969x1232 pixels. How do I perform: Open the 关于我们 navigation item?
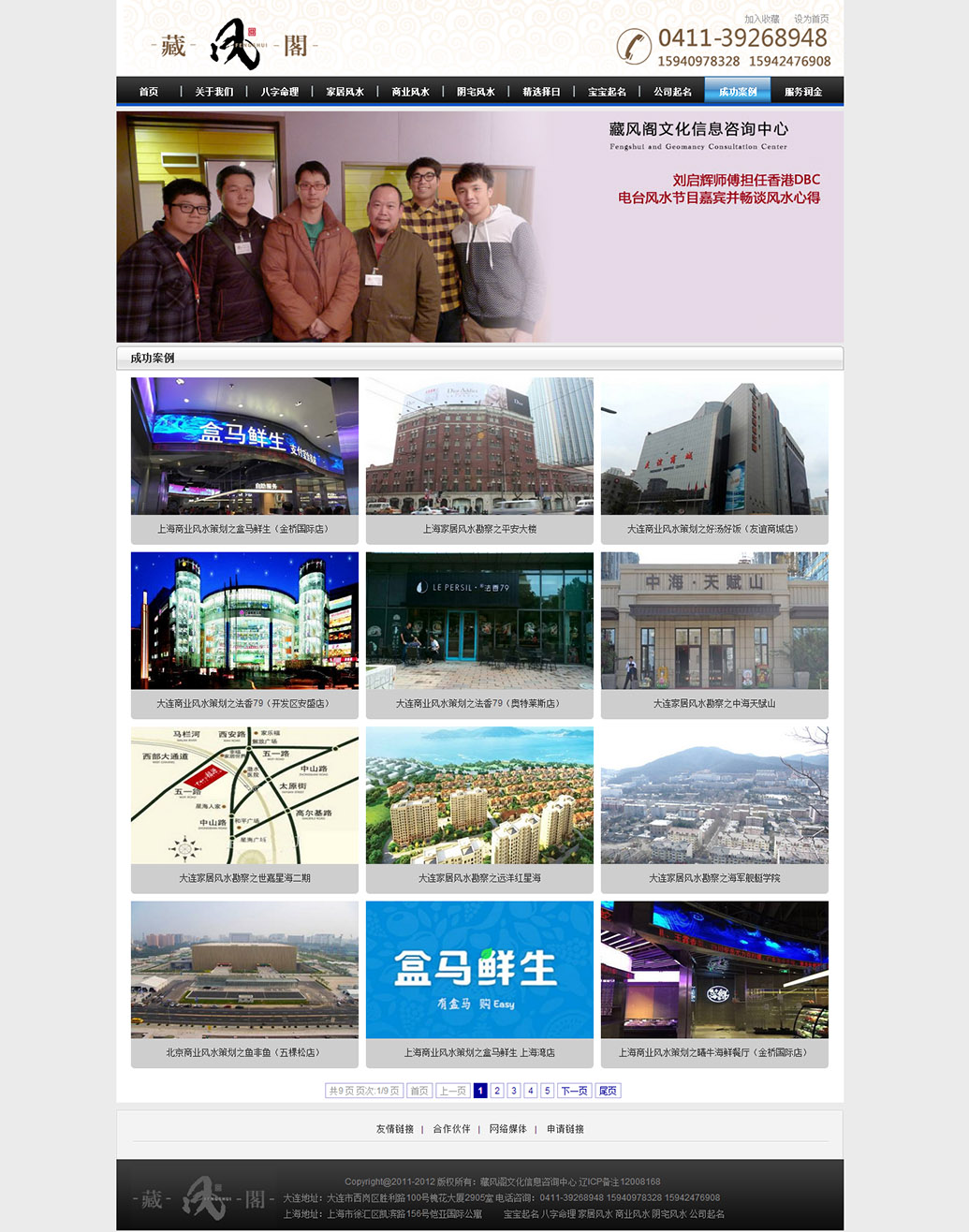[213, 92]
